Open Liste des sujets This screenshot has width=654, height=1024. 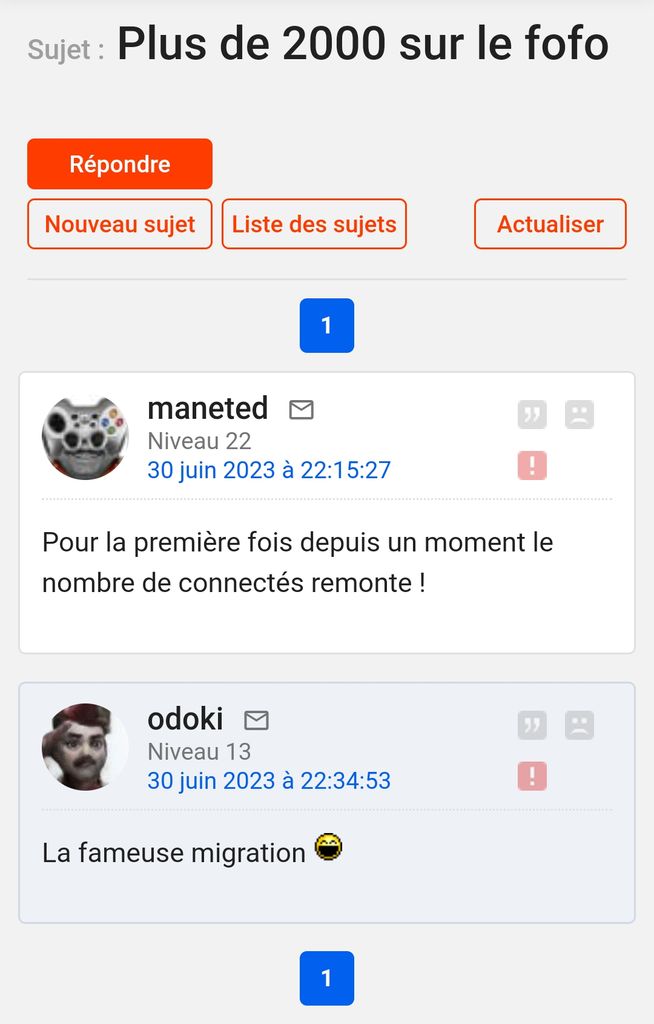(x=314, y=224)
